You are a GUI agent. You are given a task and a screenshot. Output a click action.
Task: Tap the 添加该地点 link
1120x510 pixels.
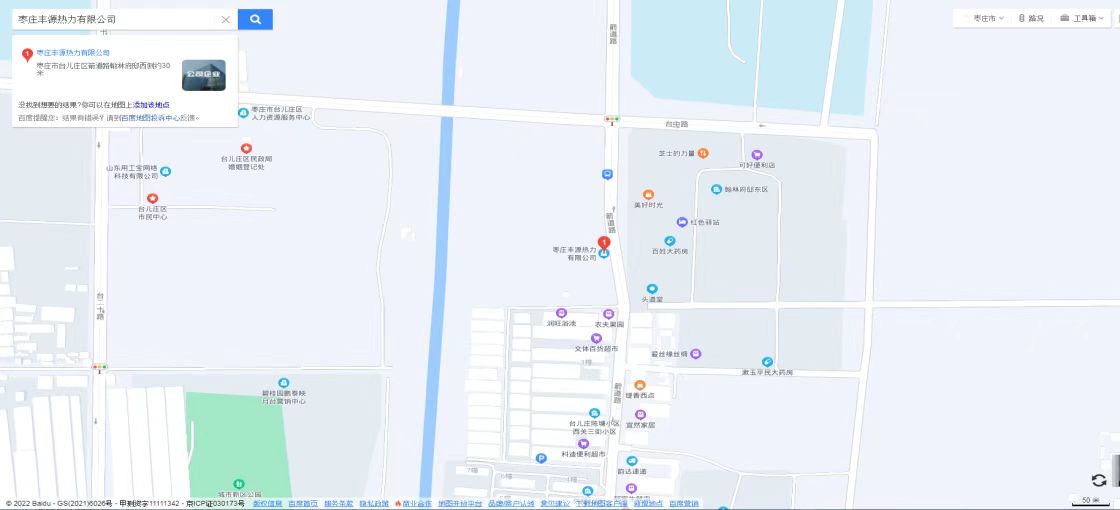point(151,104)
